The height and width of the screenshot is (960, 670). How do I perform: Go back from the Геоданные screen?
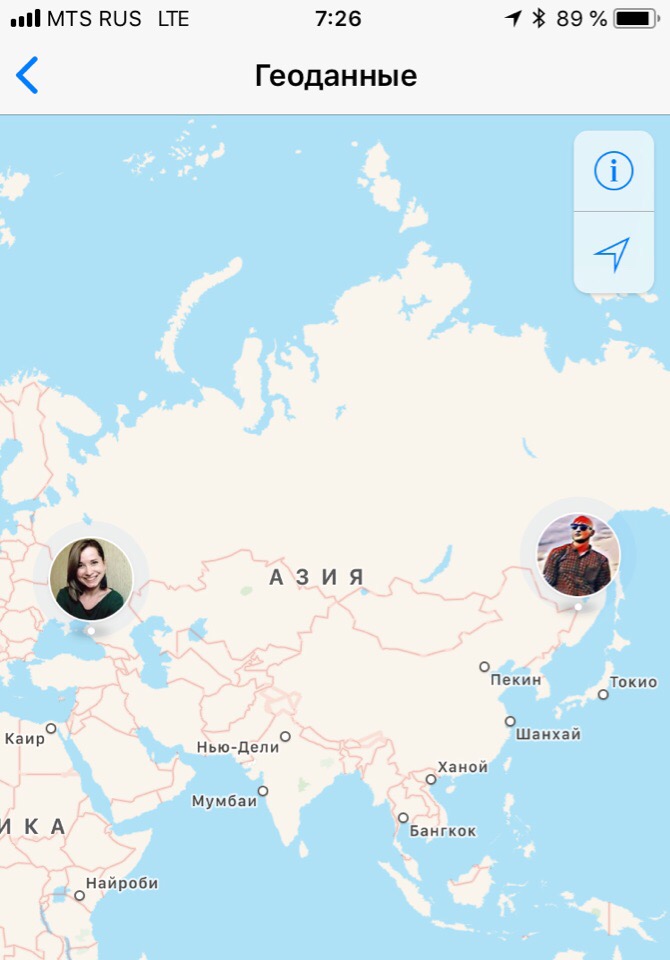[x=27, y=75]
